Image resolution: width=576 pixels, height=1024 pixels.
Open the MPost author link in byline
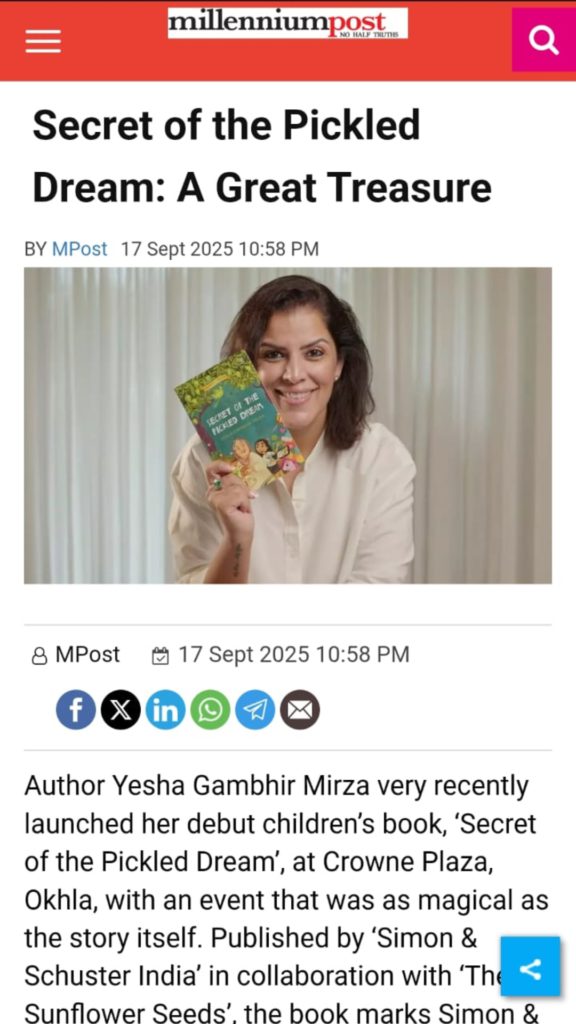[x=80, y=249]
